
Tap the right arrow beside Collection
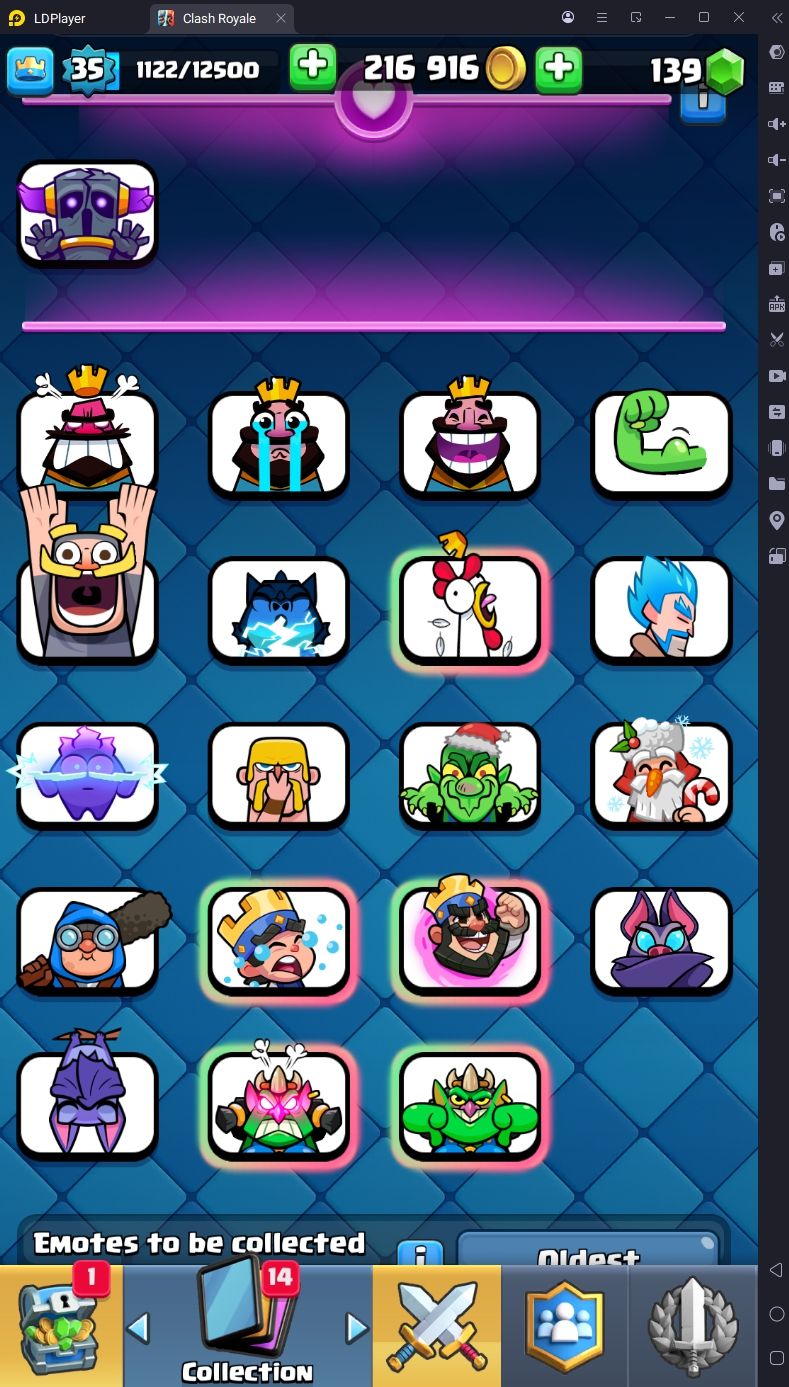click(356, 1327)
